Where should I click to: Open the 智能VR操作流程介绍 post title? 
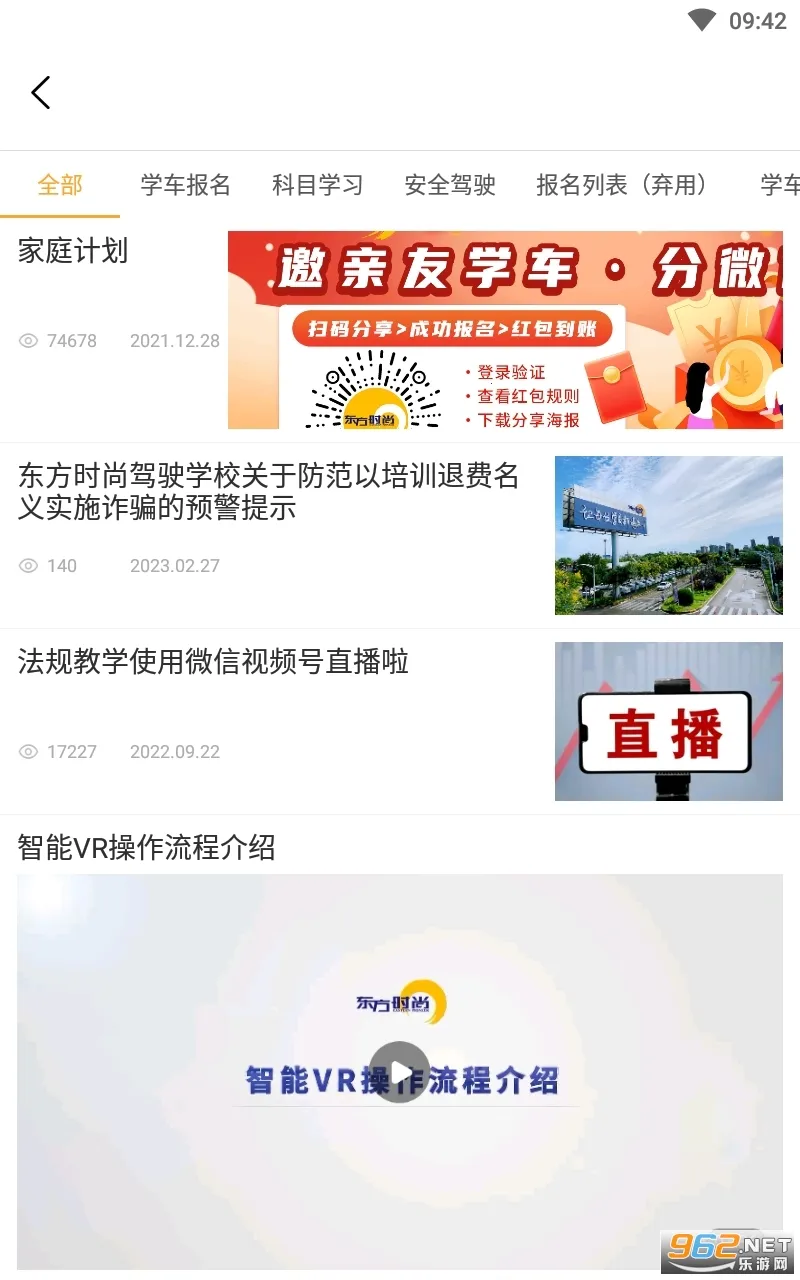point(147,848)
